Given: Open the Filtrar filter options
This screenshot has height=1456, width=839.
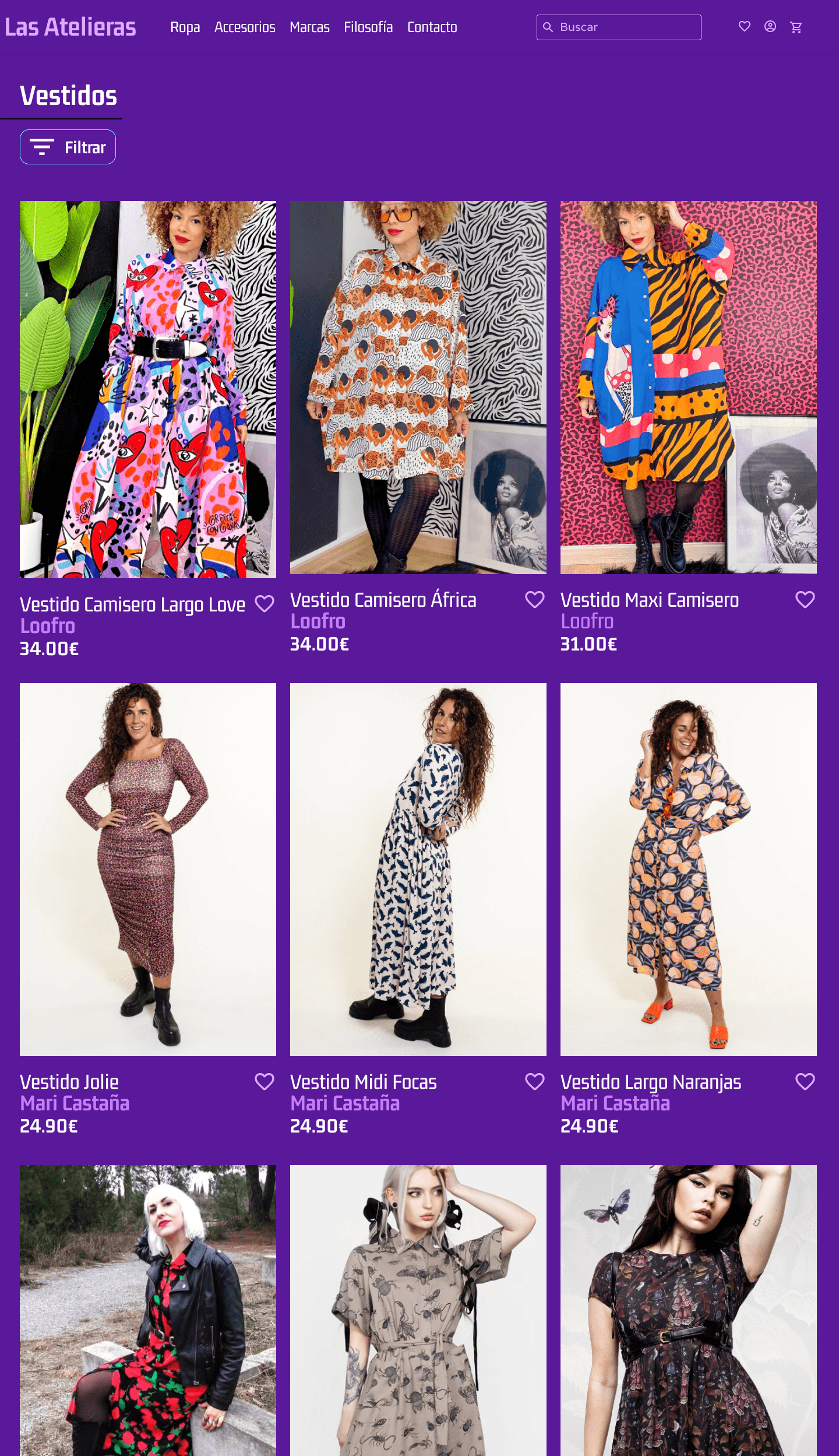Looking at the screenshot, I should tap(68, 147).
